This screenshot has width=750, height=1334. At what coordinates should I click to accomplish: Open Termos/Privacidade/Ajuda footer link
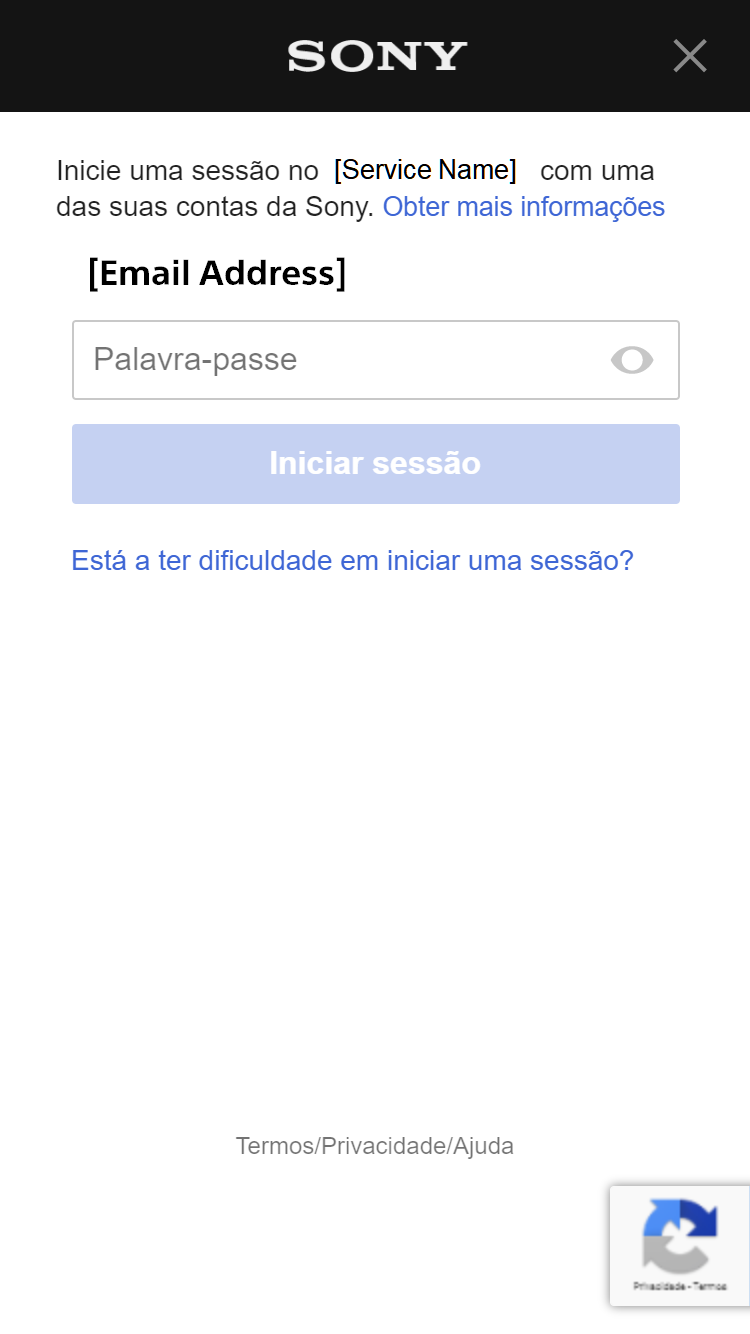(x=375, y=1146)
